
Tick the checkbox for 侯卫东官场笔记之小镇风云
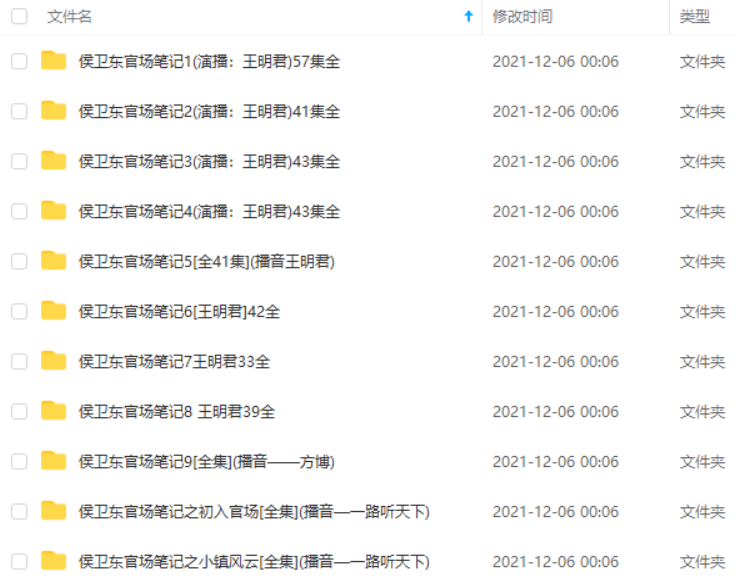point(19,562)
